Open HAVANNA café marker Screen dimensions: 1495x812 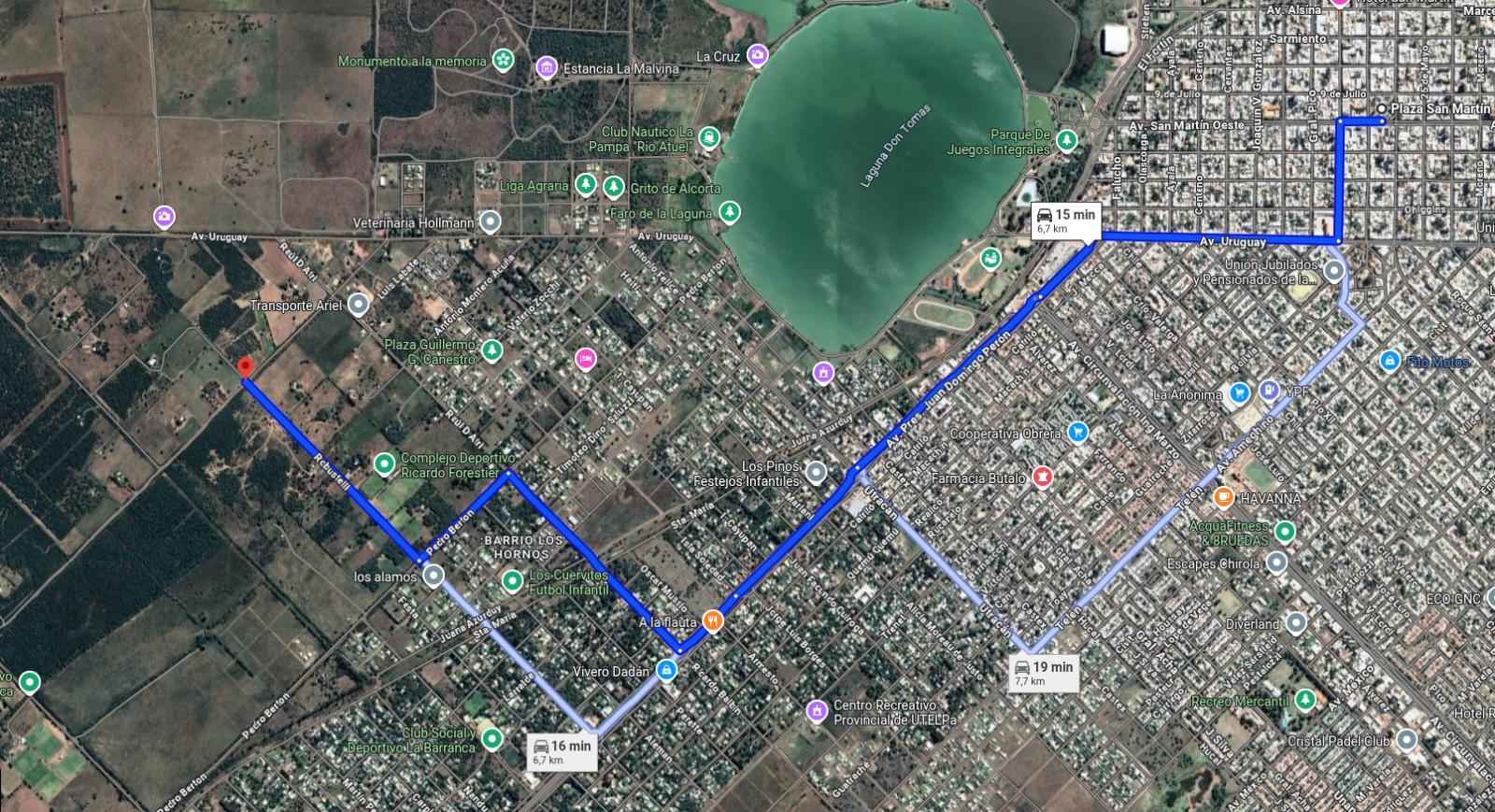pos(1224,497)
